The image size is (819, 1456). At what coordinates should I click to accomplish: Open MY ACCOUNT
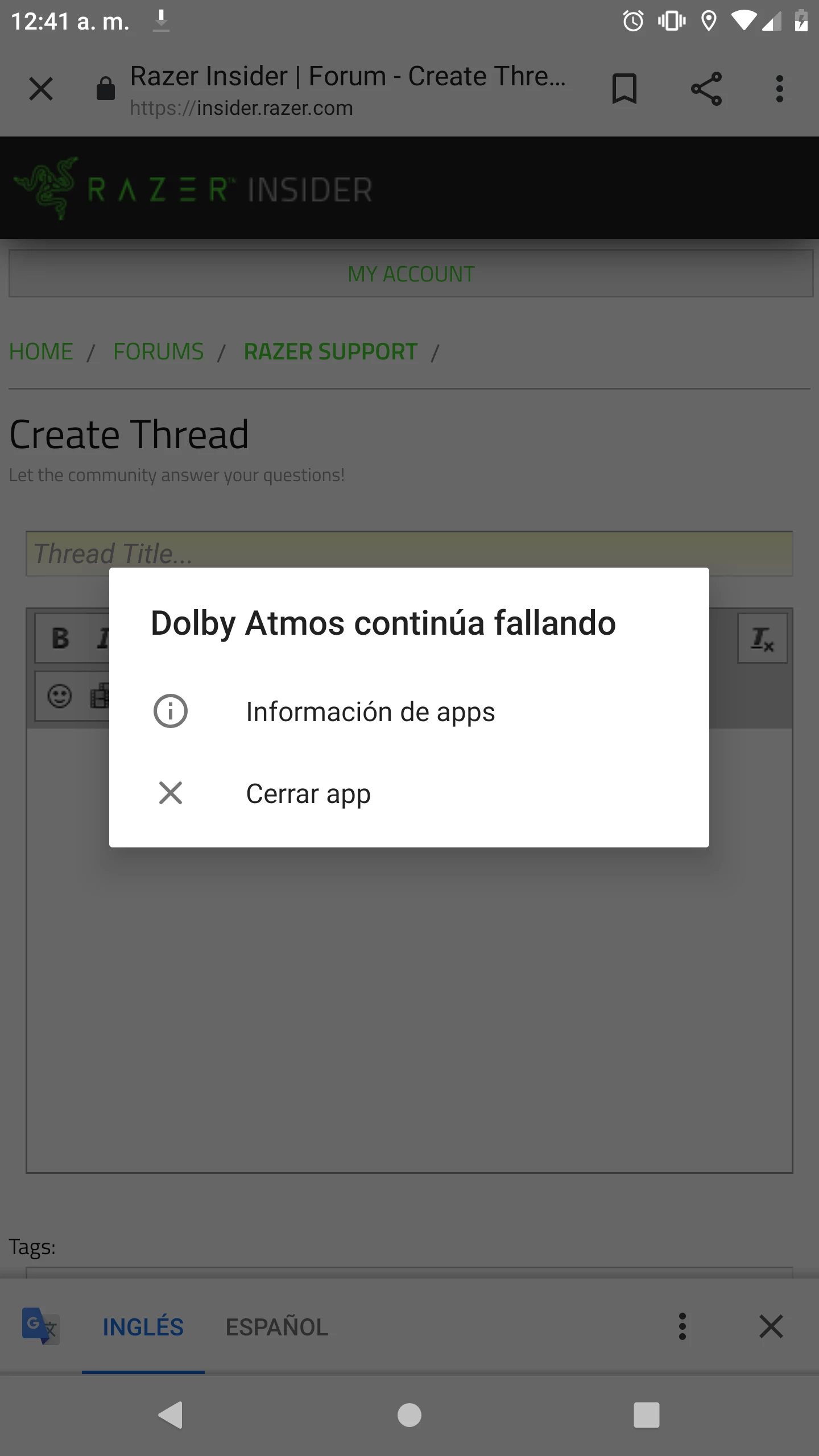tap(411, 274)
